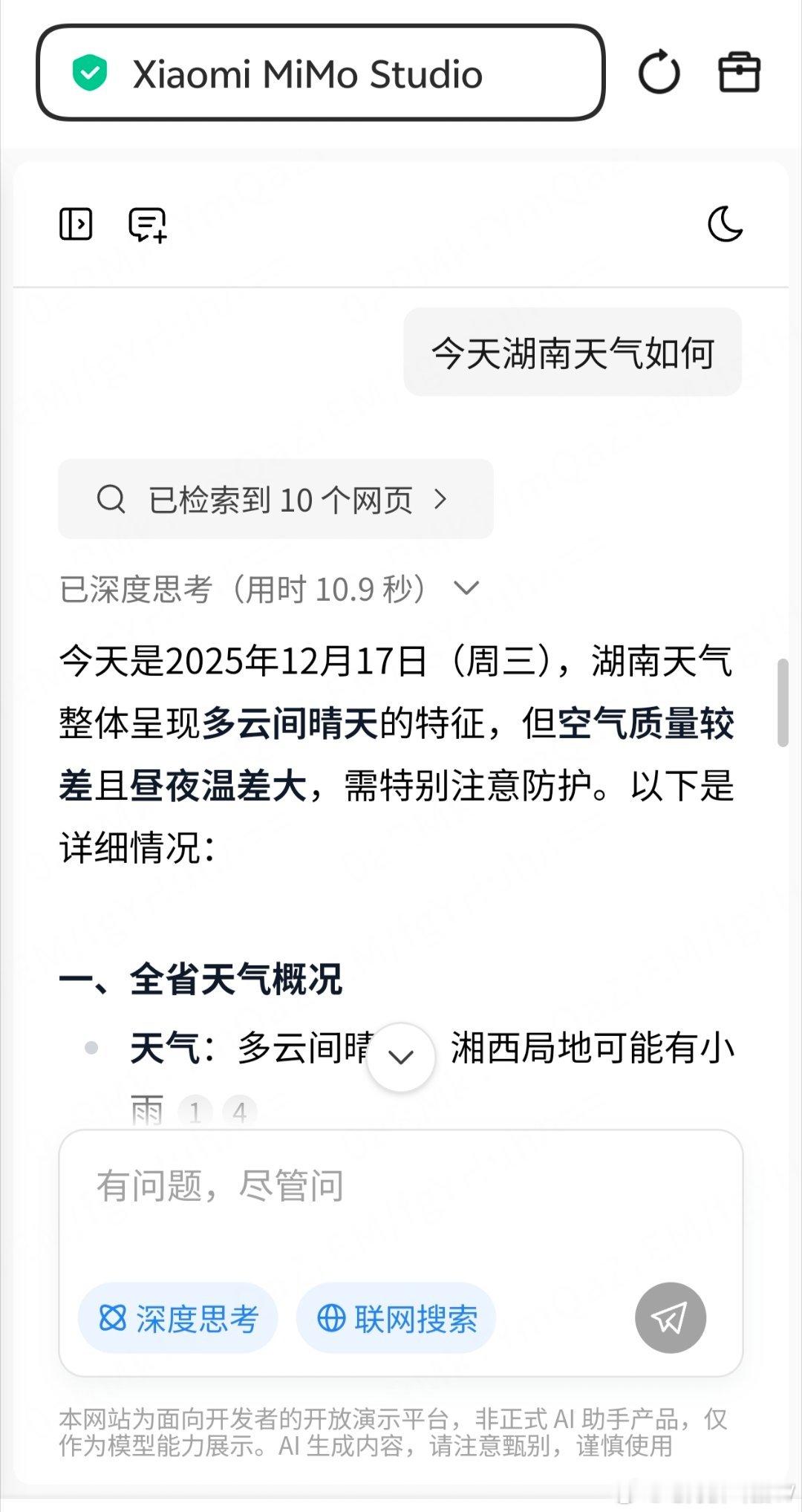The height and width of the screenshot is (1512, 802).
Task: Tap the 有问题，尽管问 input field
Action: (x=297, y=1185)
